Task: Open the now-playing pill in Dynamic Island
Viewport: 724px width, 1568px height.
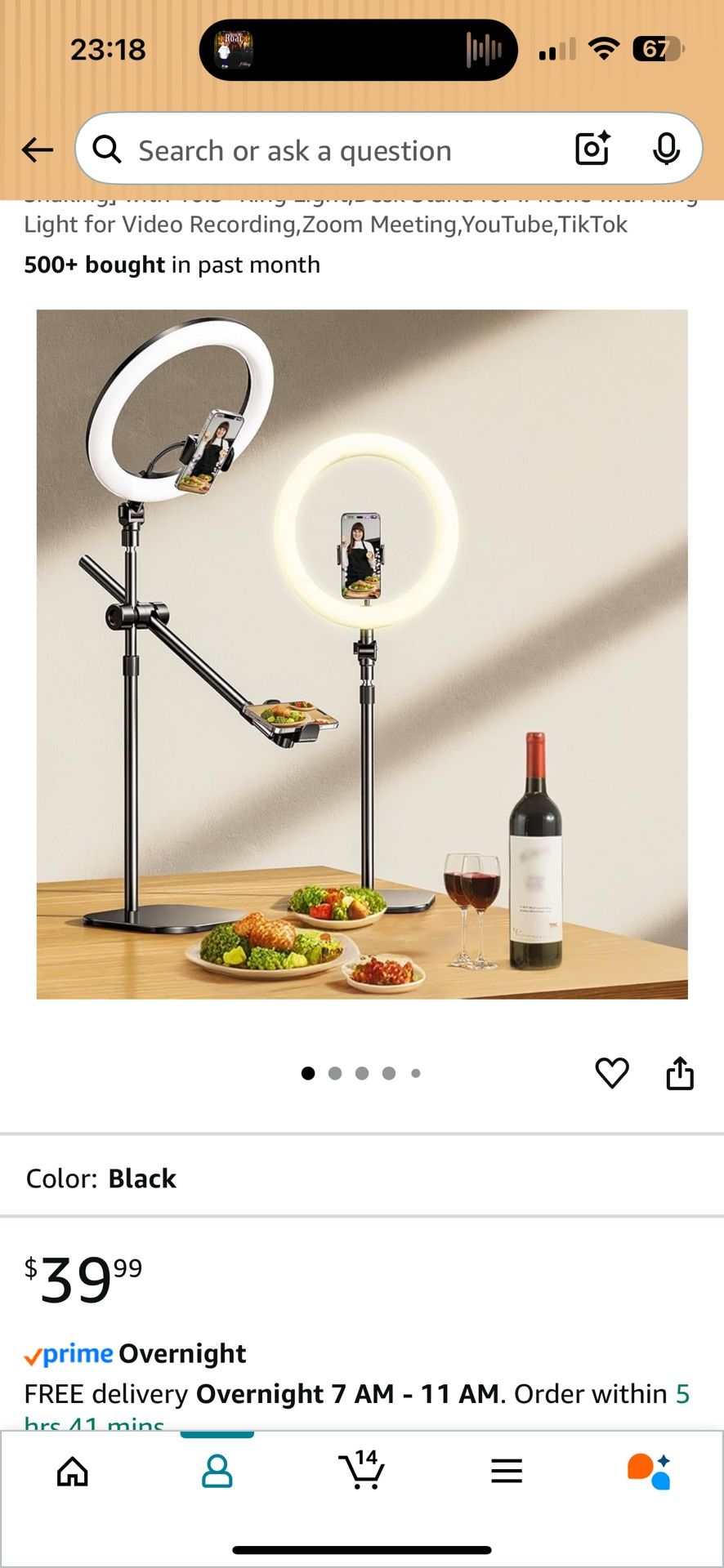Action: click(359, 50)
